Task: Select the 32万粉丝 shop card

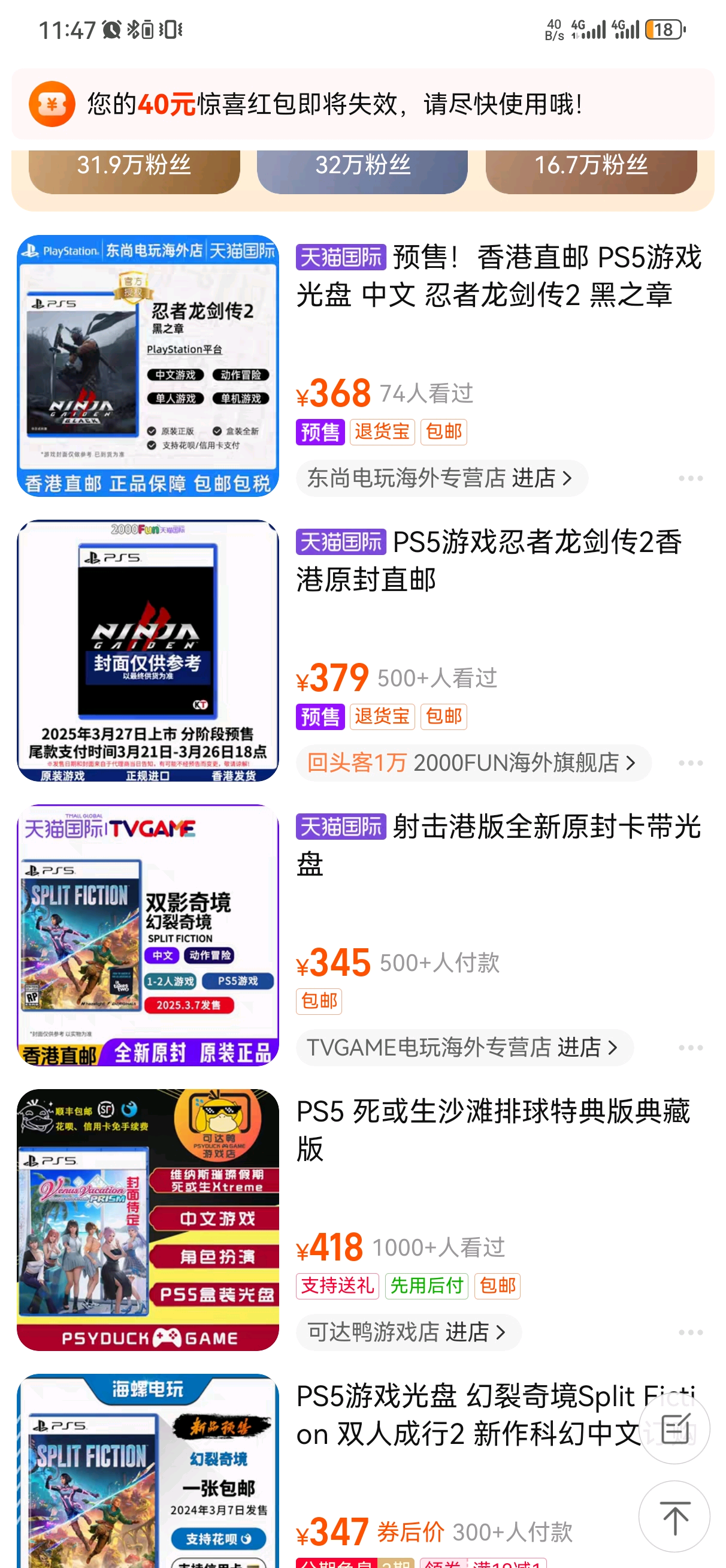Action: [362, 167]
